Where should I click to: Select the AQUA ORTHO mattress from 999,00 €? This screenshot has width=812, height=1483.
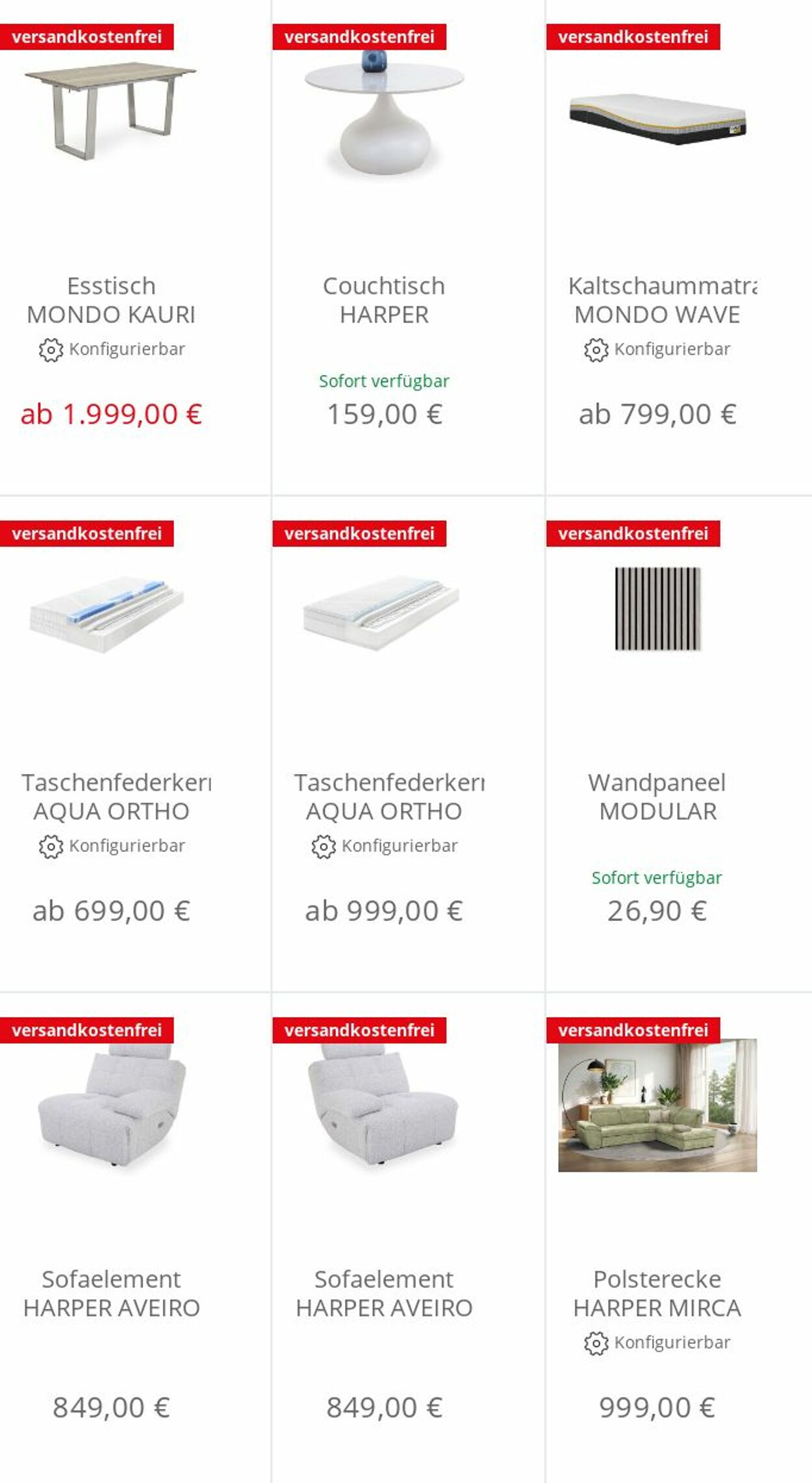click(x=408, y=743)
